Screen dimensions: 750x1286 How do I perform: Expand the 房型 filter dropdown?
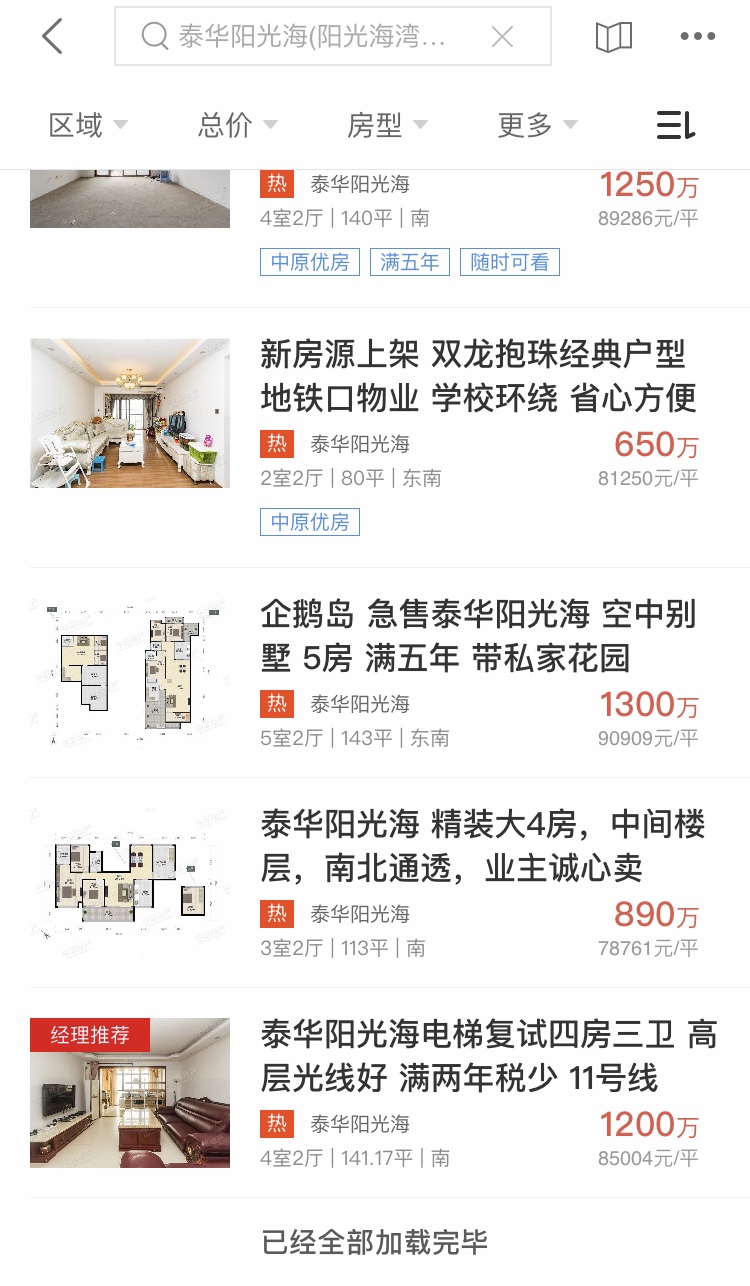387,125
